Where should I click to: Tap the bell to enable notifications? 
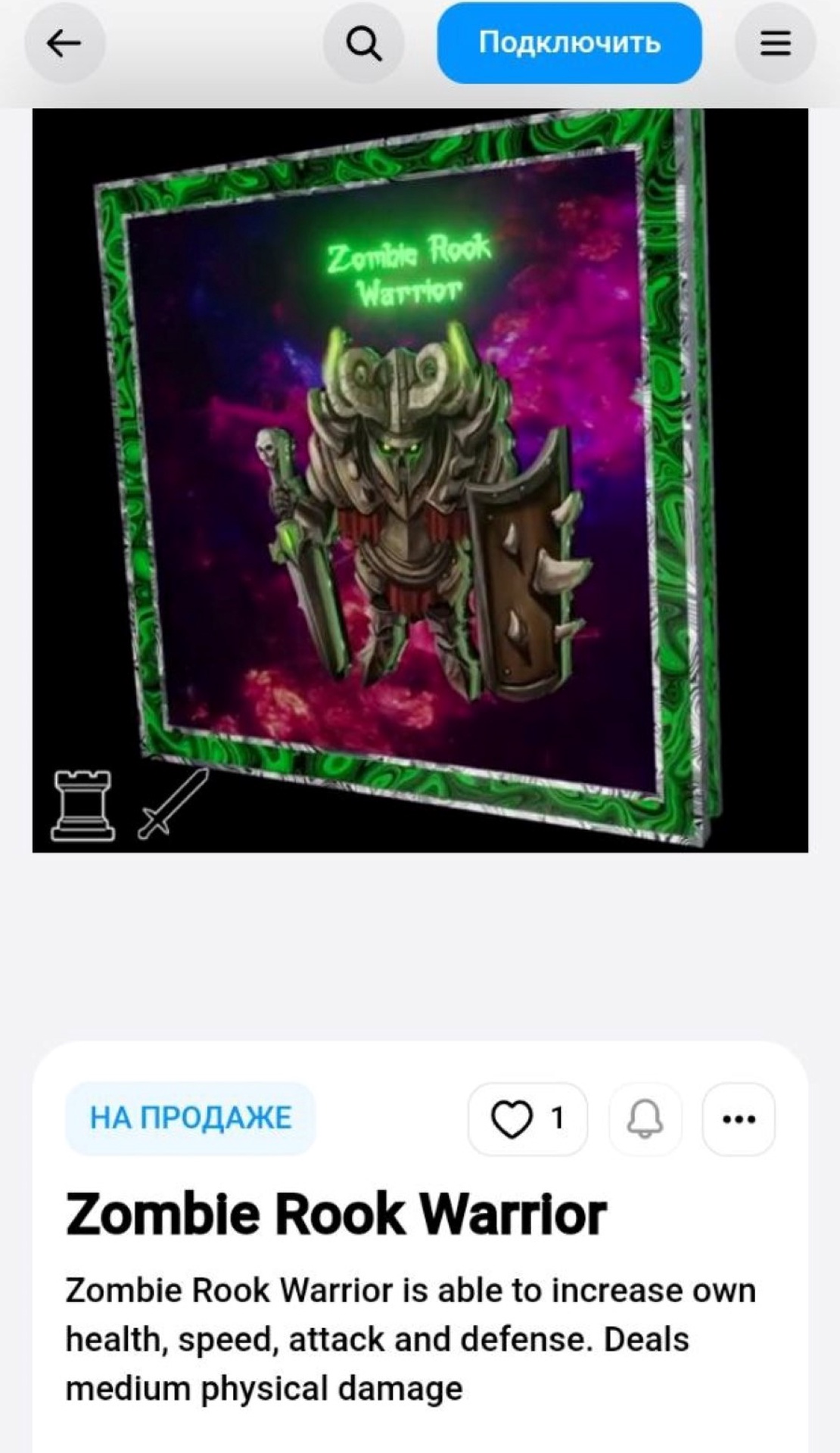click(x=646, y=1119)
